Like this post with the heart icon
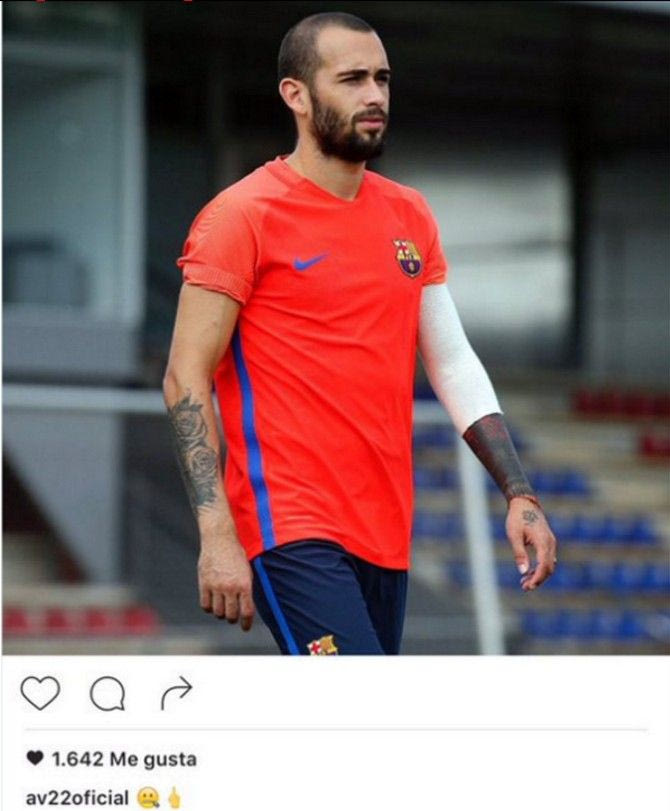670x811 pixels. point(40,693)
